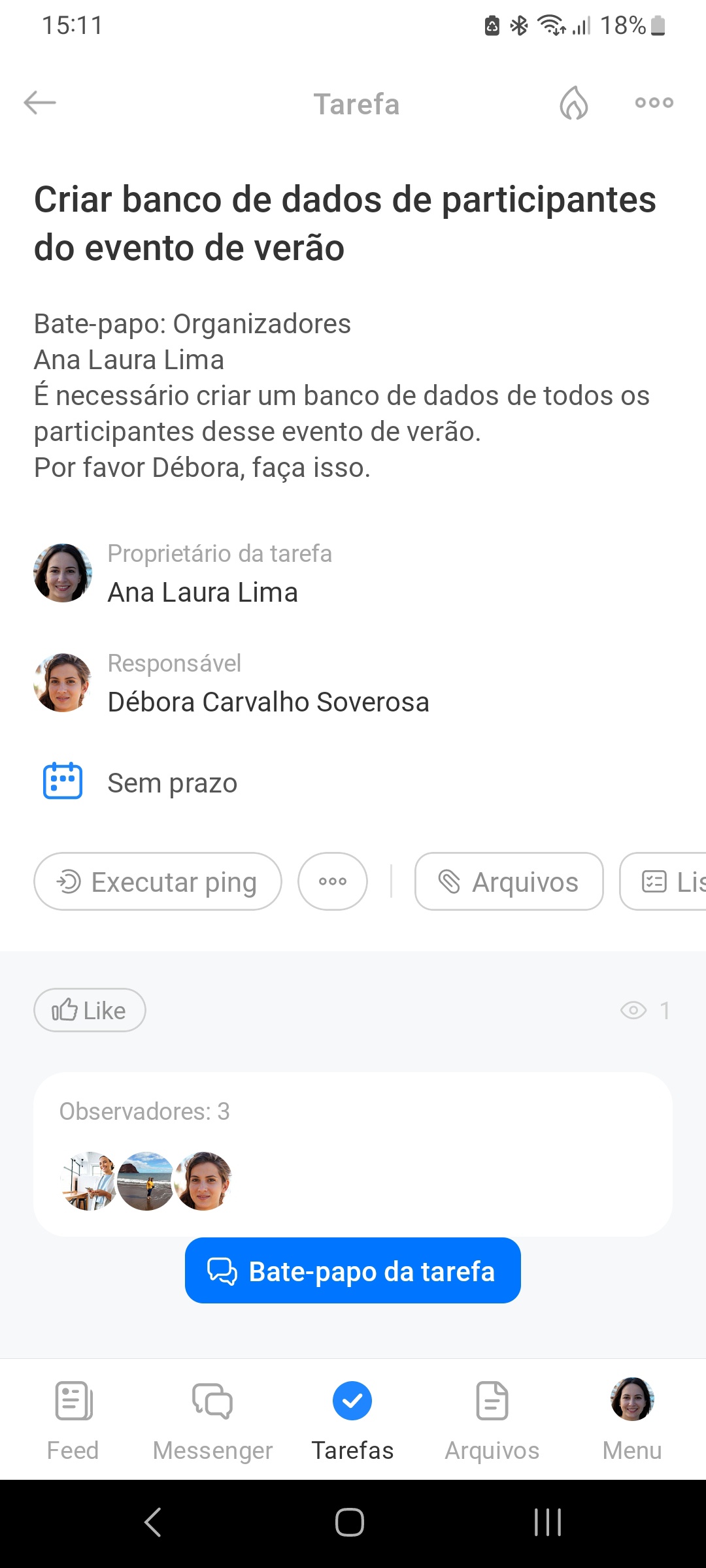This screenshot has width=706, height=1568.
Task: Like this task
Action: (x=90, y=1010)
